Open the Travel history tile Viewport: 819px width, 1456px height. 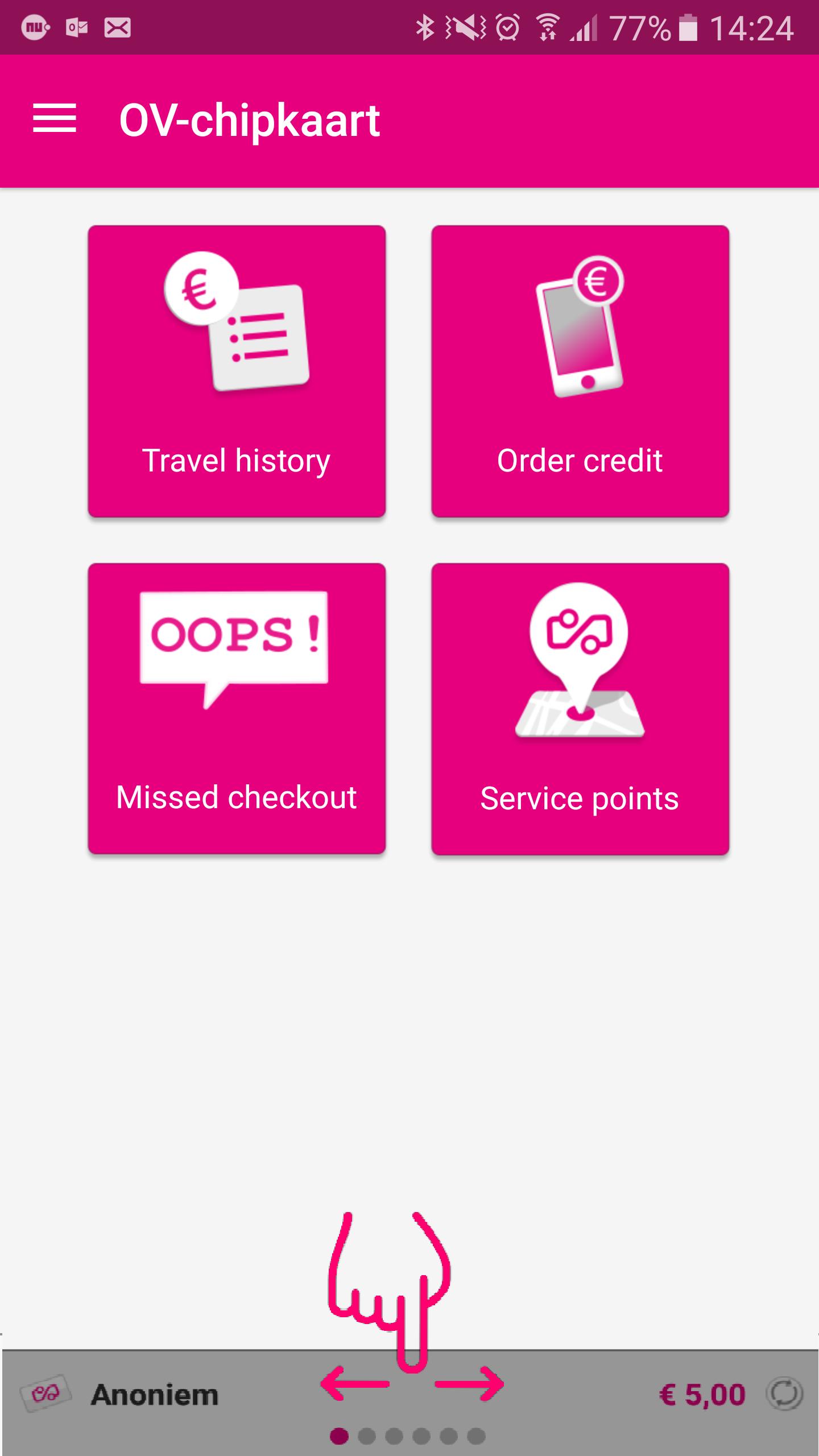coord(237,371)
